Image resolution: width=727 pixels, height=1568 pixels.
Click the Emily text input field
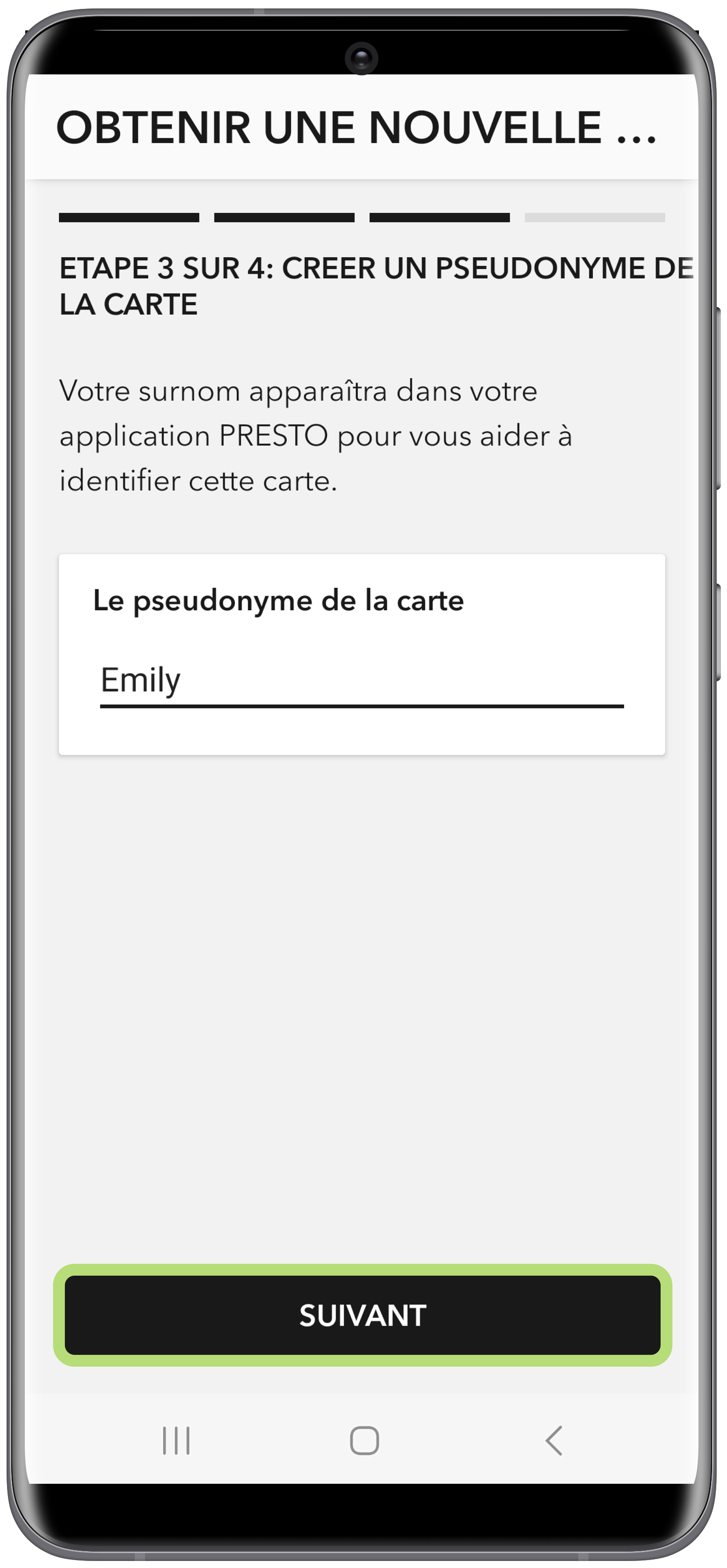pyautogui.click(x=362, y=682)
